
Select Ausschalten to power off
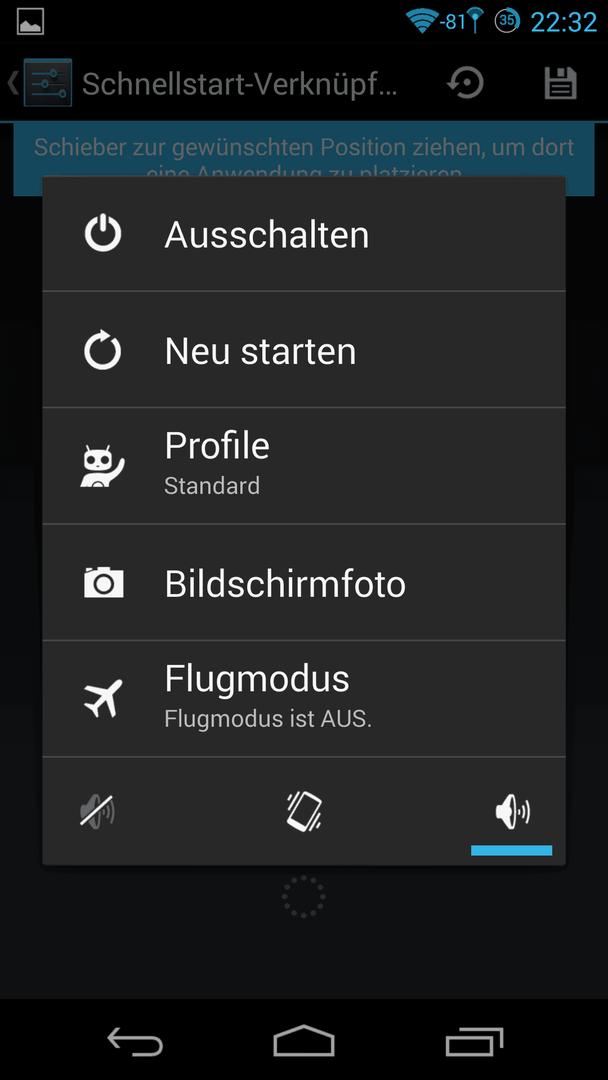point(304,234)
